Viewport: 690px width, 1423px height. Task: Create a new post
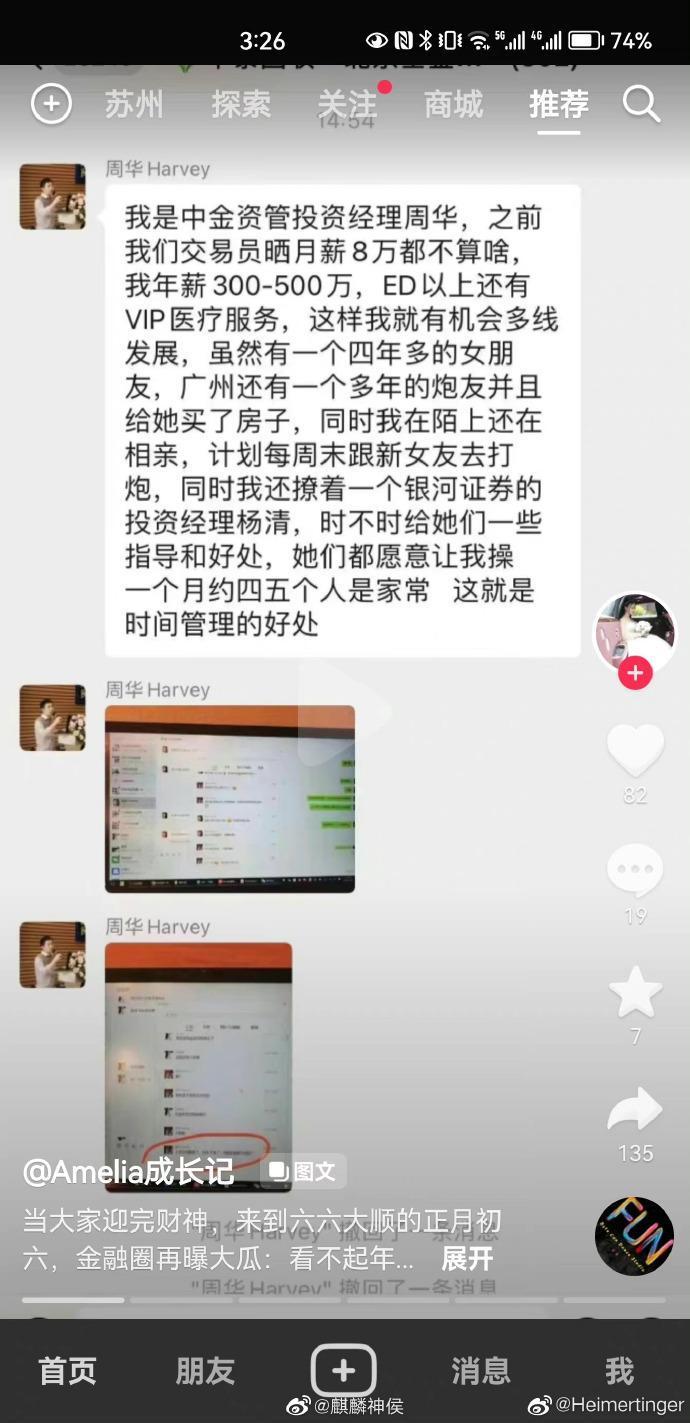click(343, 1370)
